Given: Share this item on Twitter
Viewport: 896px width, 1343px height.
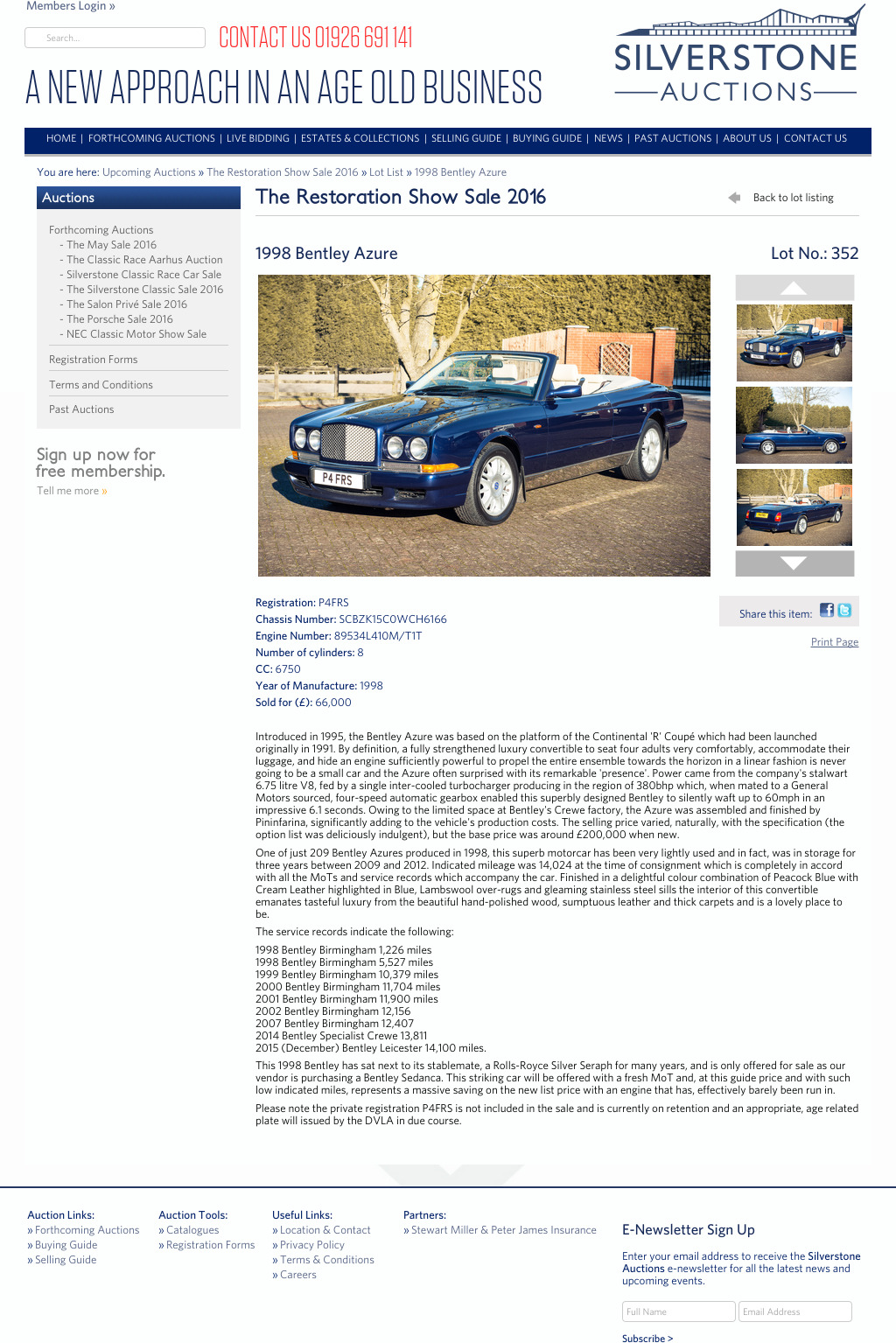Looking at the screenshot, I should [x=844, y=611].
